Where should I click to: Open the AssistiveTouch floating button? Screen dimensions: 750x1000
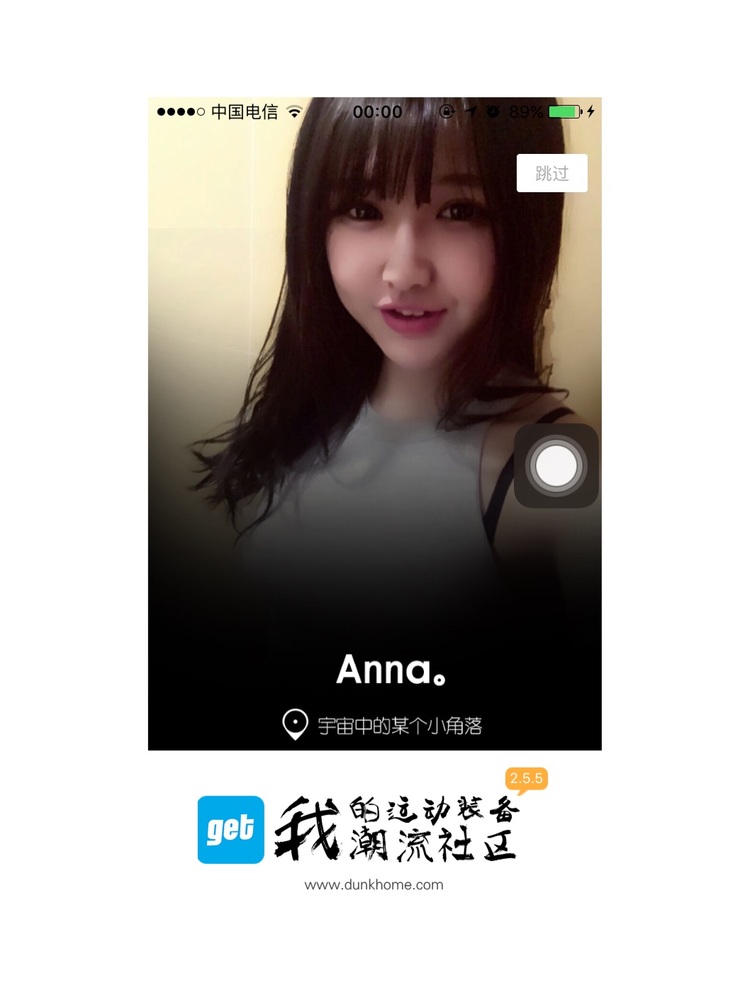pos(556,465)
